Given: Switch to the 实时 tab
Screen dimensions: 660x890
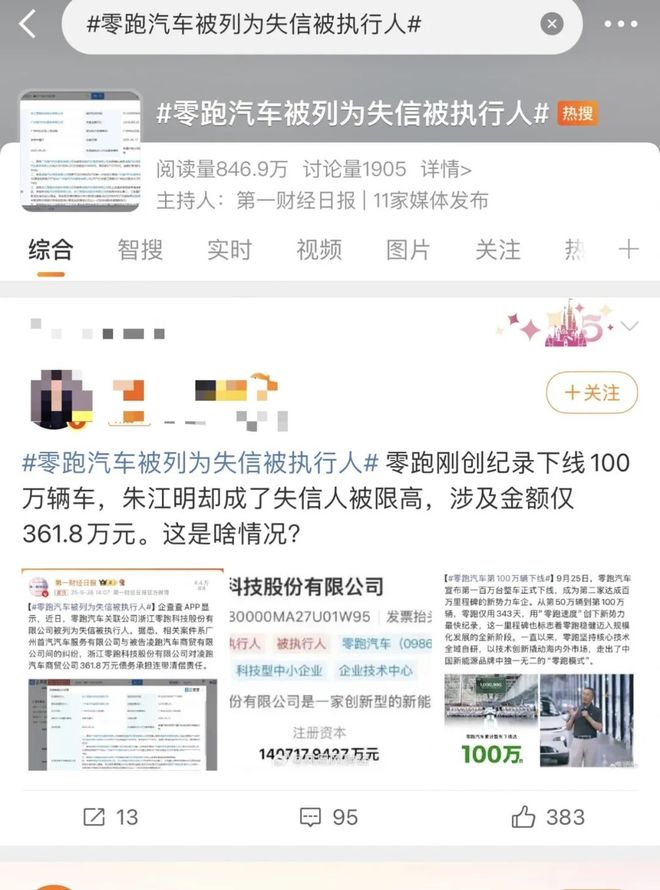Looking at the screenshot, I should click(x=230, y=249).
